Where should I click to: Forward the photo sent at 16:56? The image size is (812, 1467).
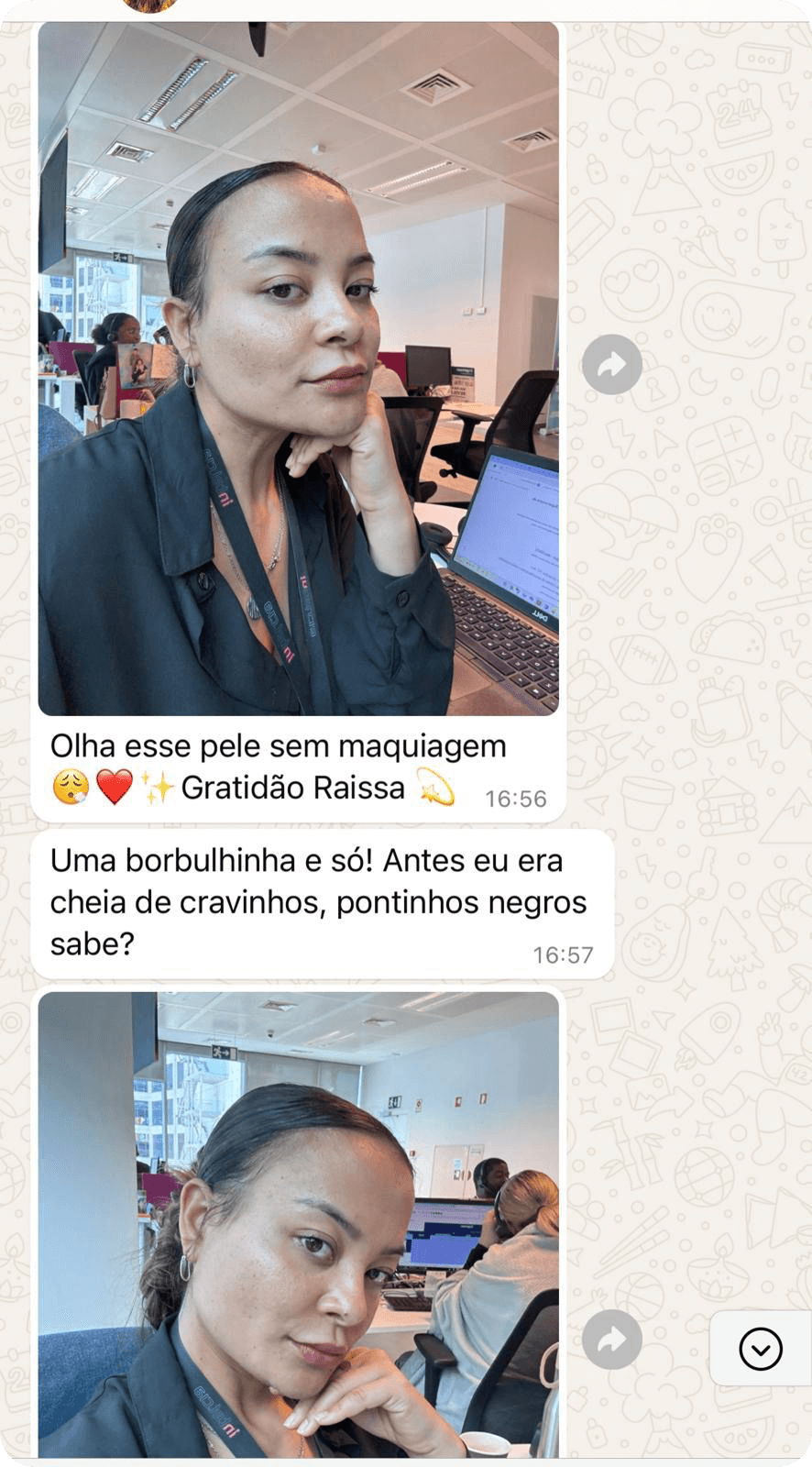[611, 365]
